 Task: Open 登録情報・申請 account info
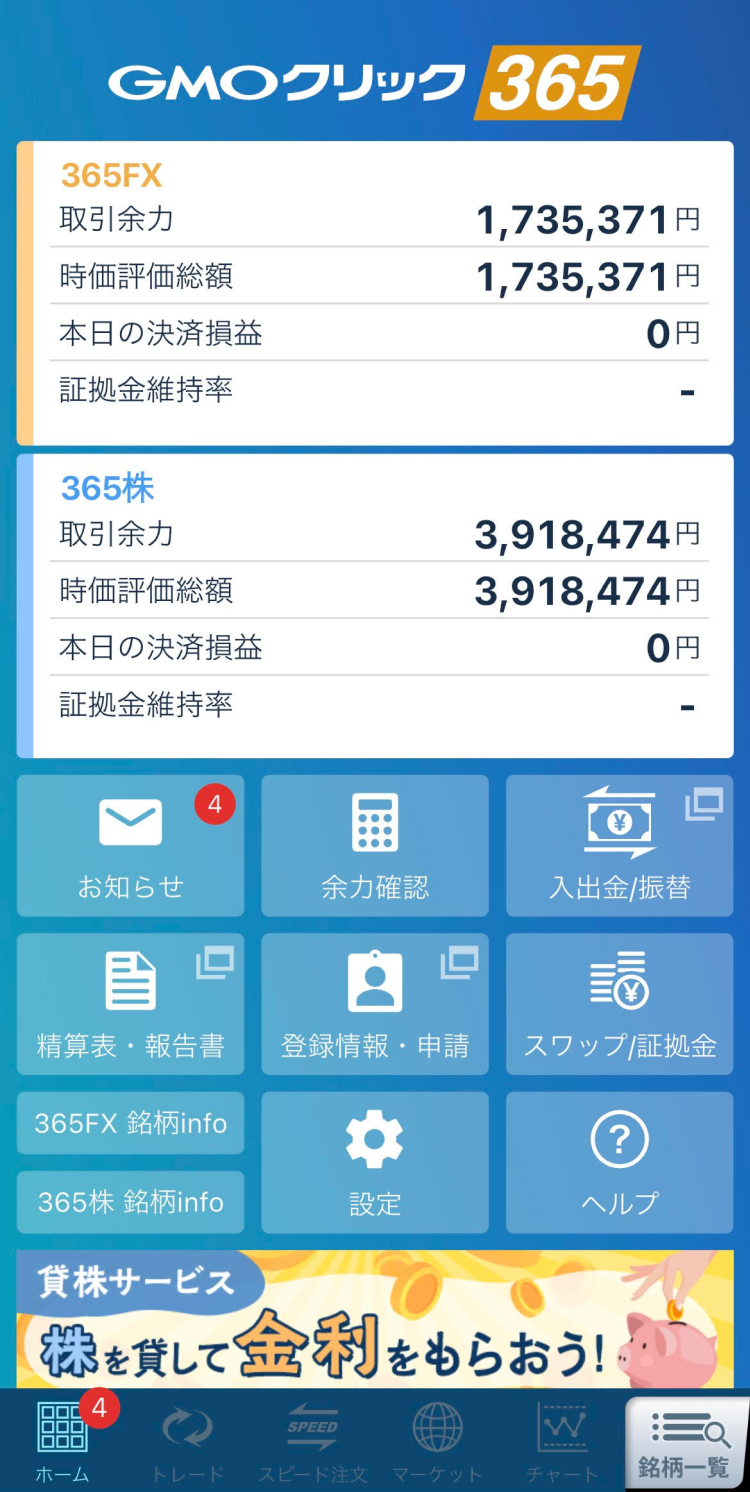click(x=375, y=1004)
